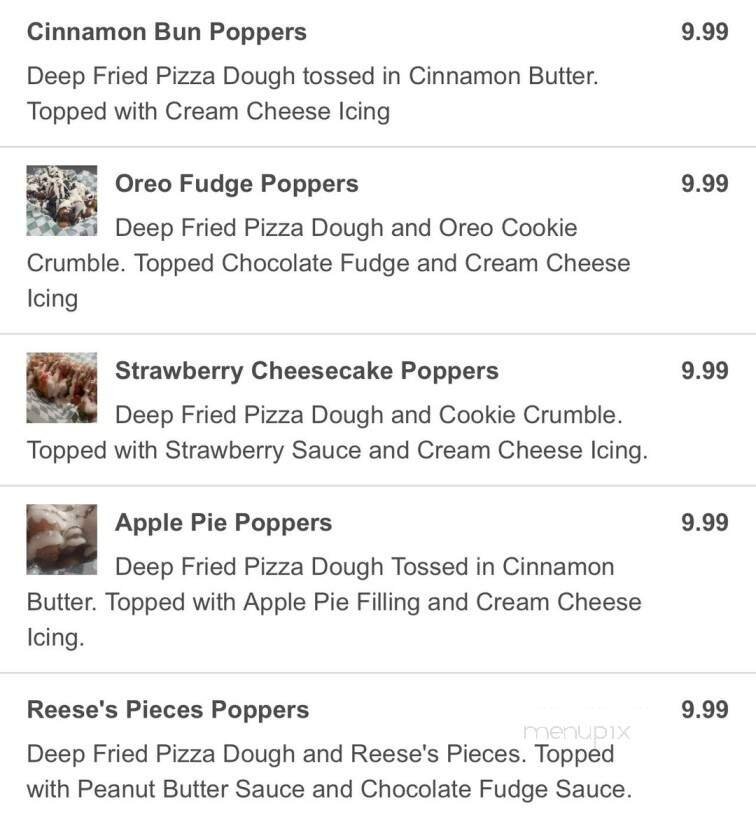View the Strawberry Cheesecake Poppers item
This screenshot has width=756, height=815.
306,371
